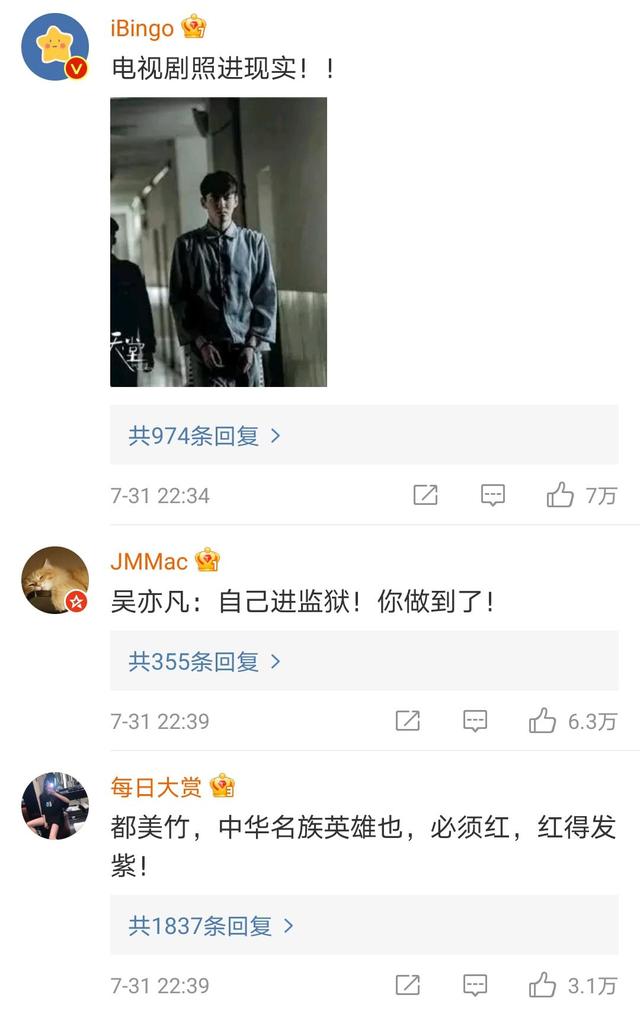This screenshot has width=640, height=1014.
Task: Expand the 1837 replies under 每日大赏's comment
Action: tap(211, 926)
